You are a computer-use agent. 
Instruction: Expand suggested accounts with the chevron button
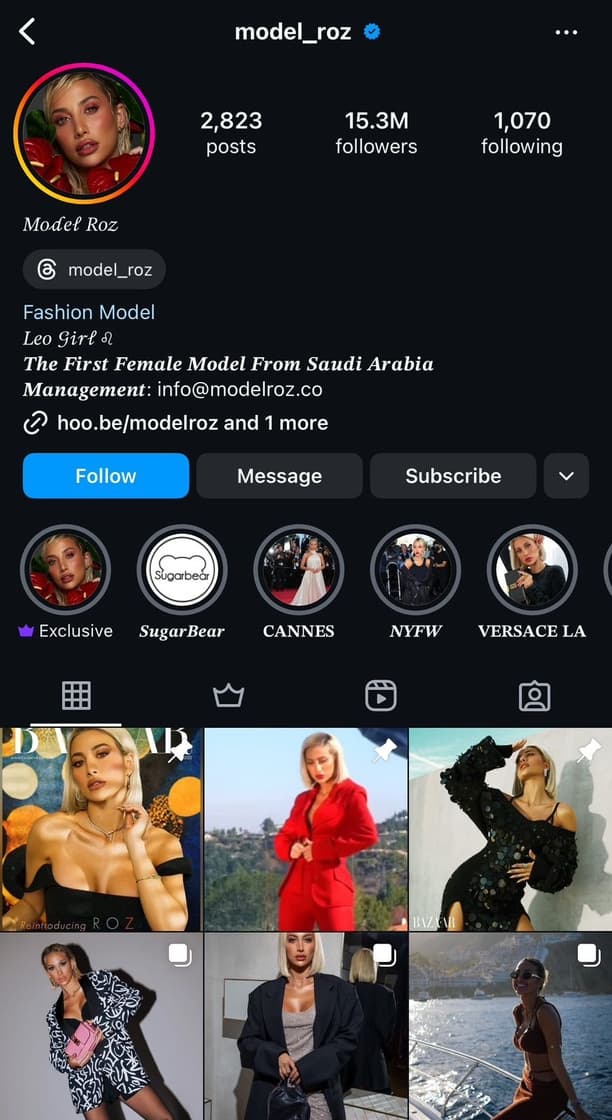(x=566, y=476)
